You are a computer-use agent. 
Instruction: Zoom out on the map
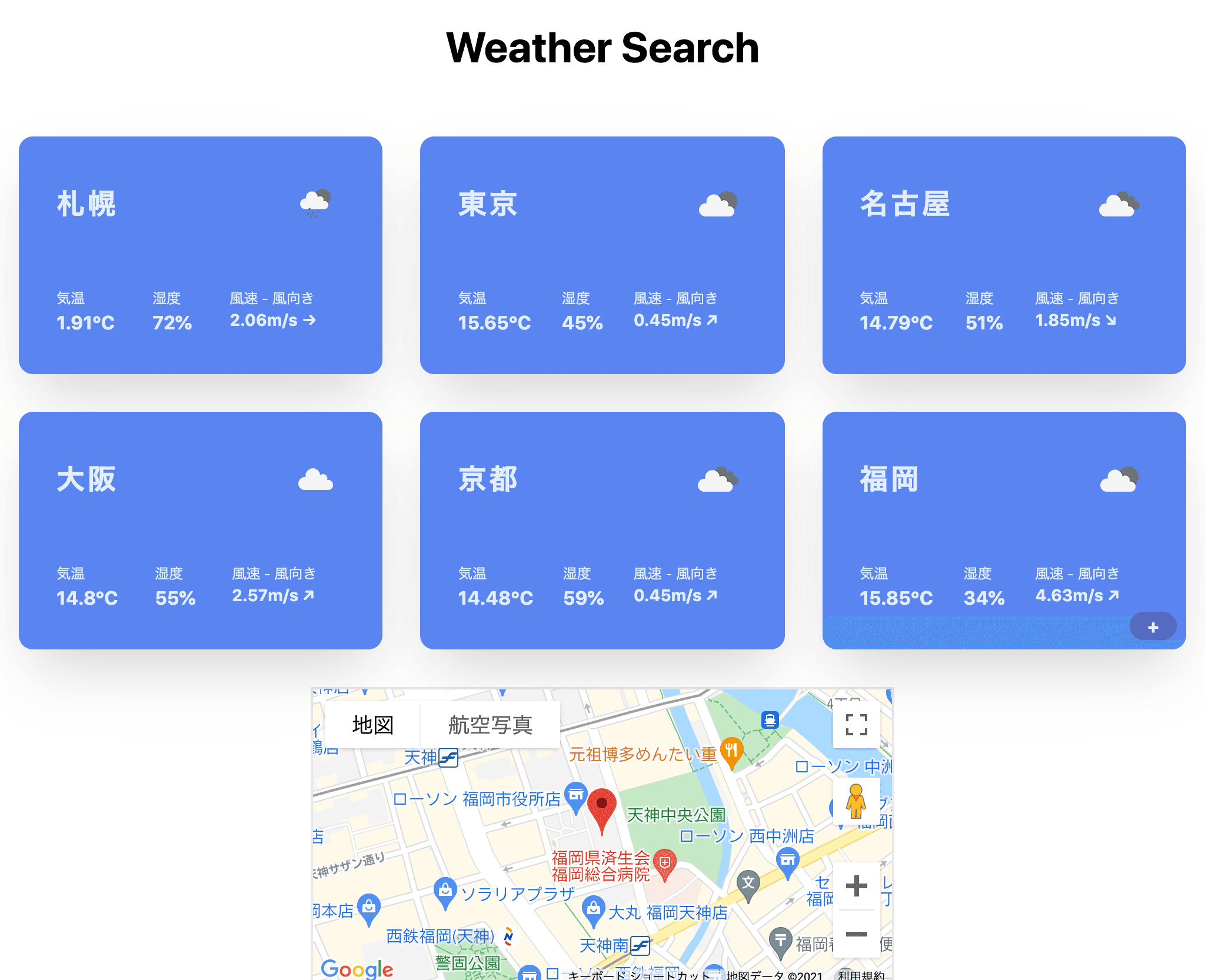coord(856,934)
